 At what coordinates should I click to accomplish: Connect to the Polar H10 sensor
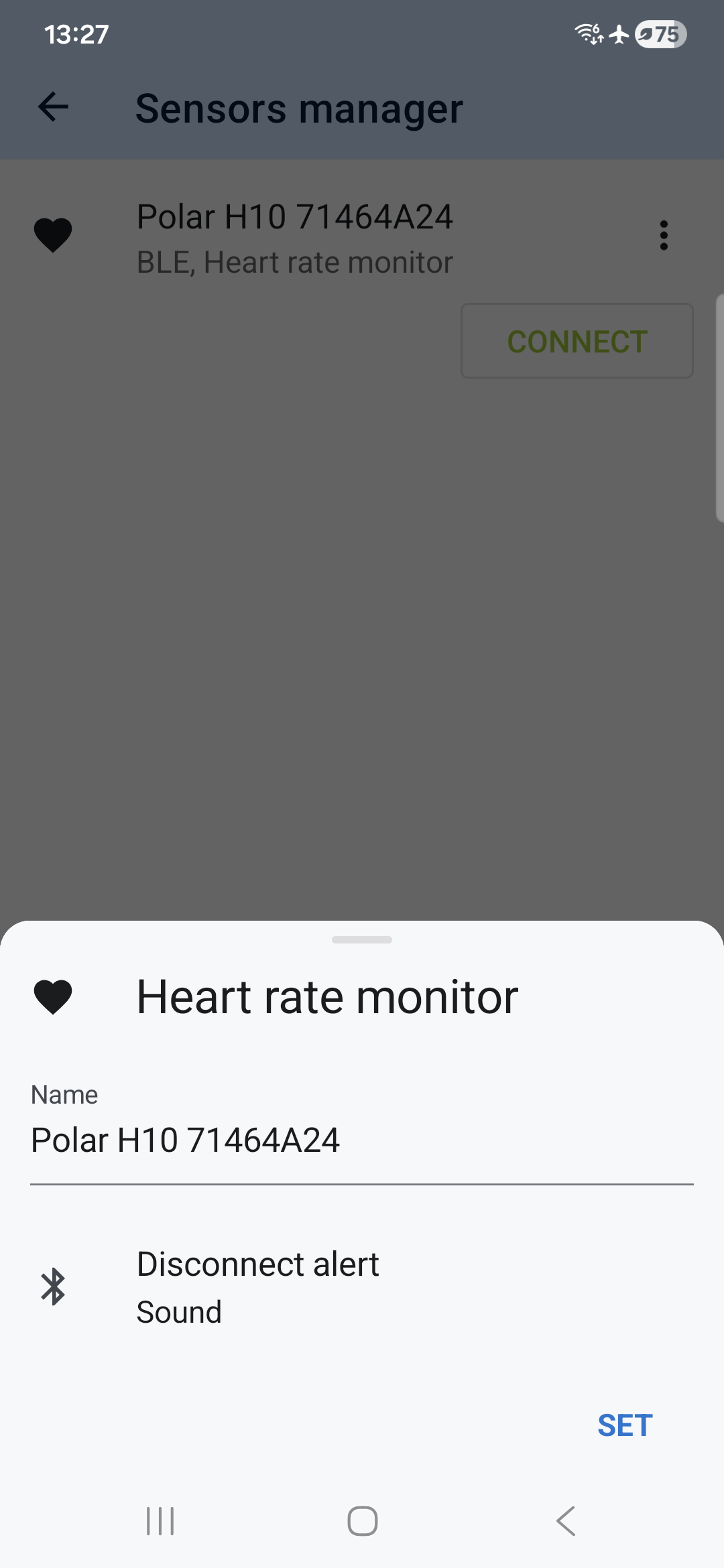coord(577,341)
